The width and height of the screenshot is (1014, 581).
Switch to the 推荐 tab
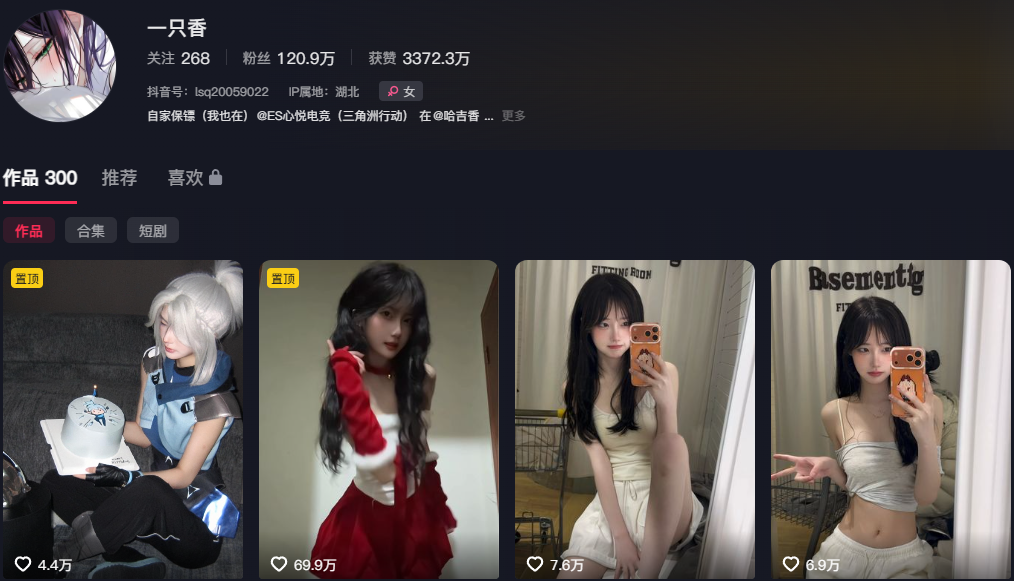[119, 178]
